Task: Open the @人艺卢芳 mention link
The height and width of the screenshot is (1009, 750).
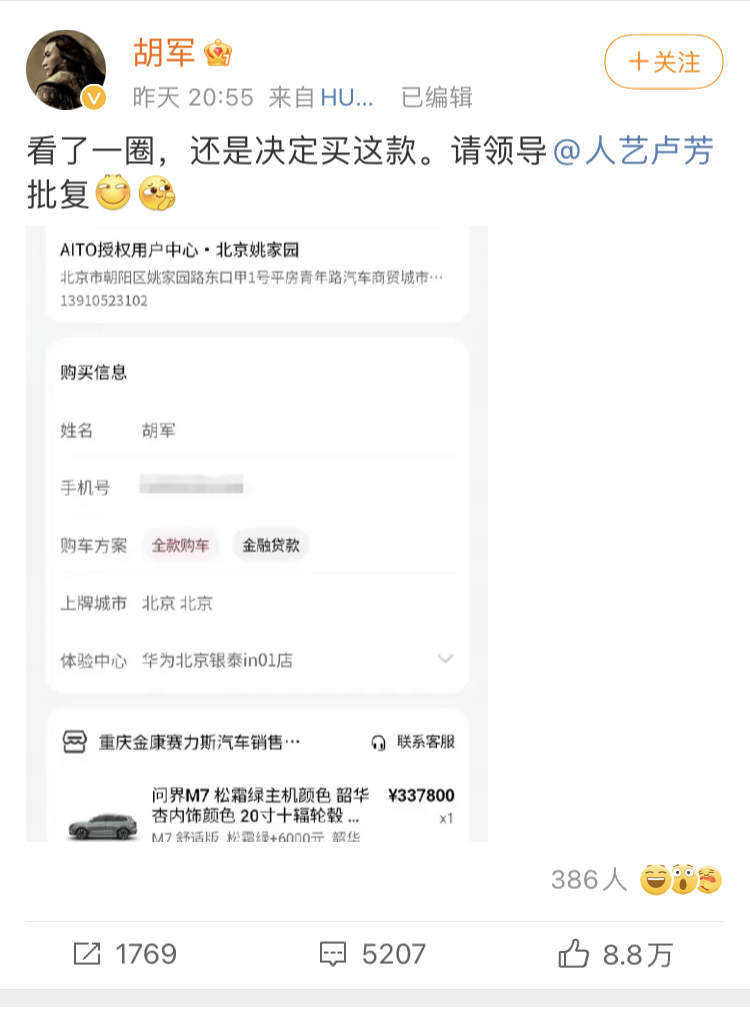Action: click(x=633, y=151)
